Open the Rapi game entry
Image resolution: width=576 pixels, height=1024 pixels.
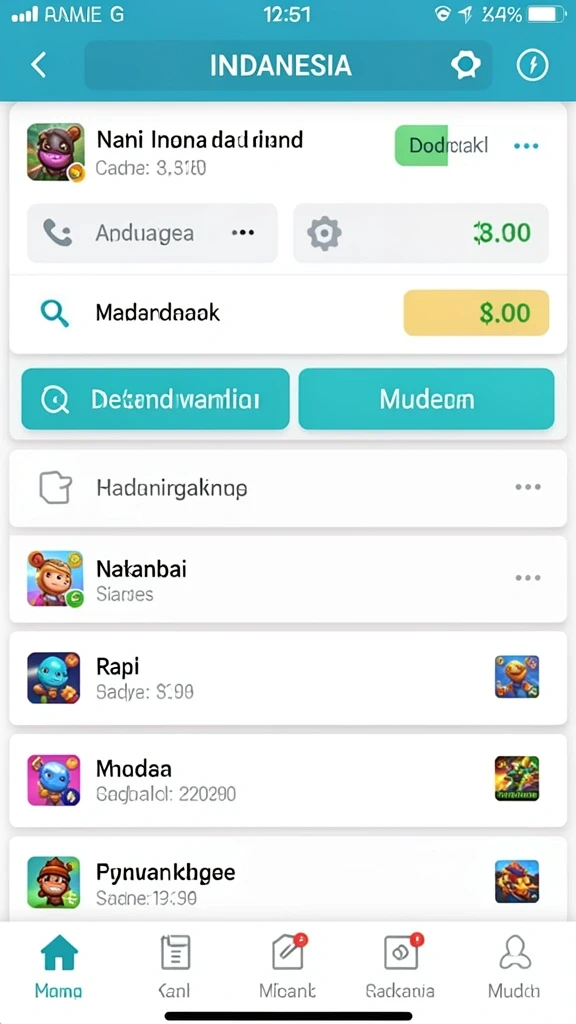(288, 678)
